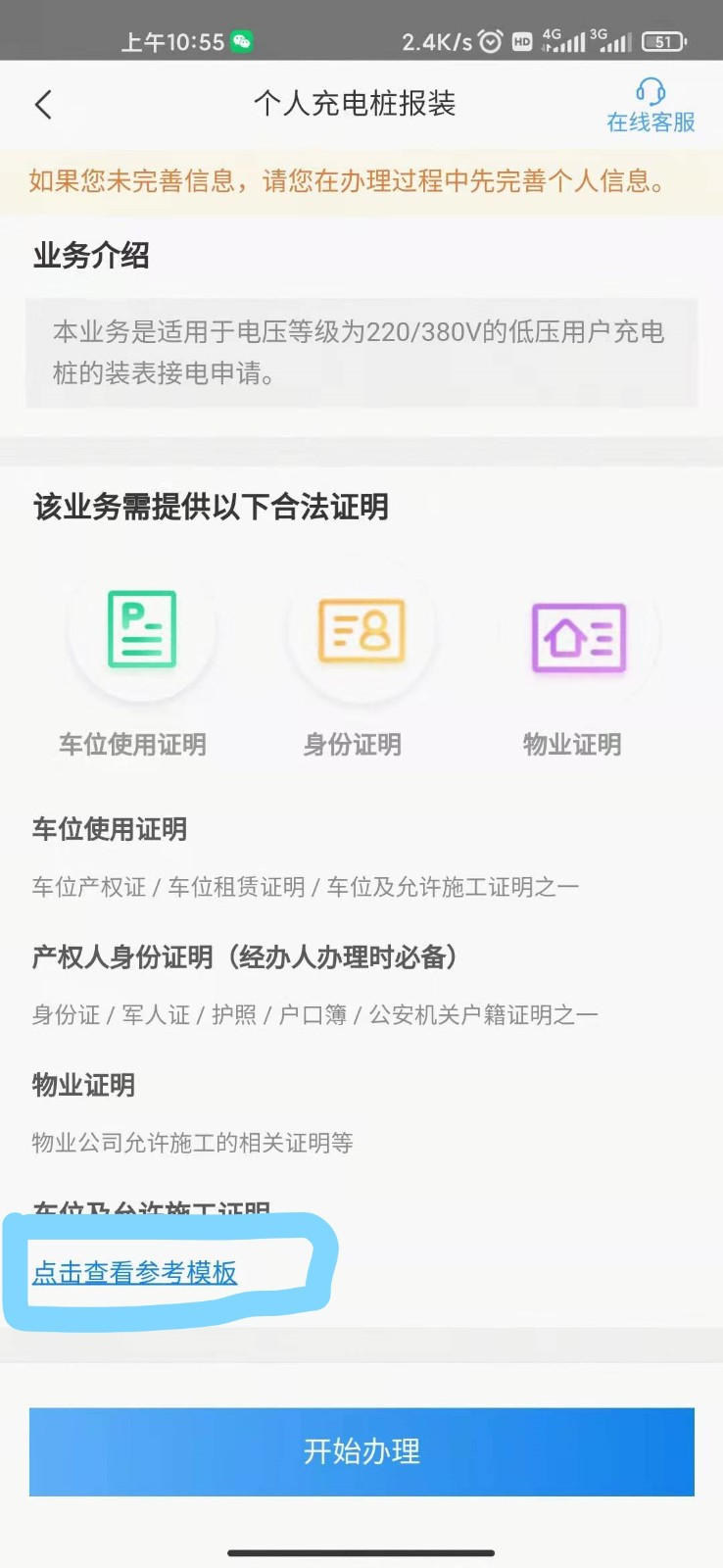Go back using the top-left arrow

[43, 105]
